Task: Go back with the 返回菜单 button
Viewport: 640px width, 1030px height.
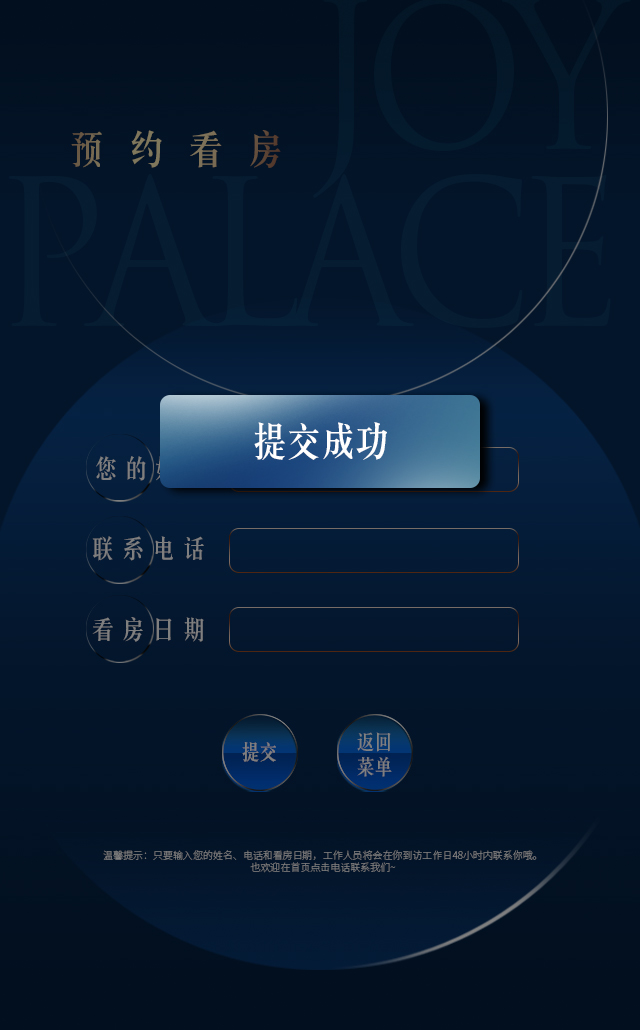Action: tap(374, 753)
